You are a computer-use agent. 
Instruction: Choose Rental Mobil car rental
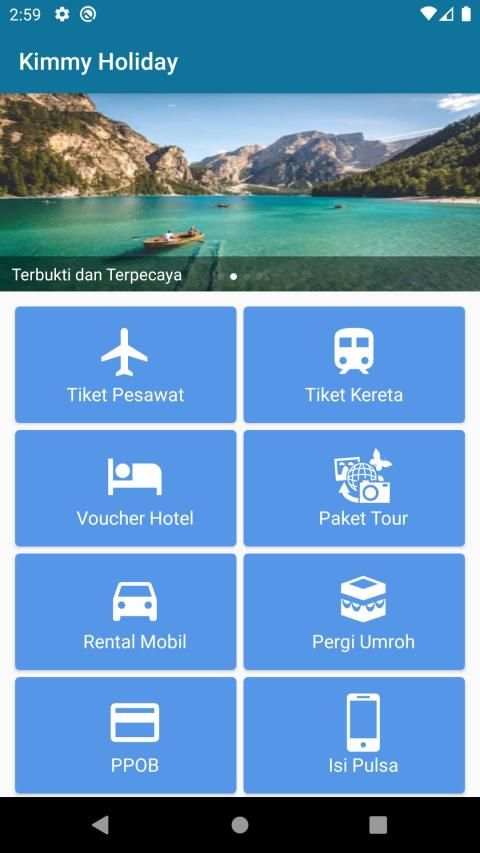tap(126, 611)
